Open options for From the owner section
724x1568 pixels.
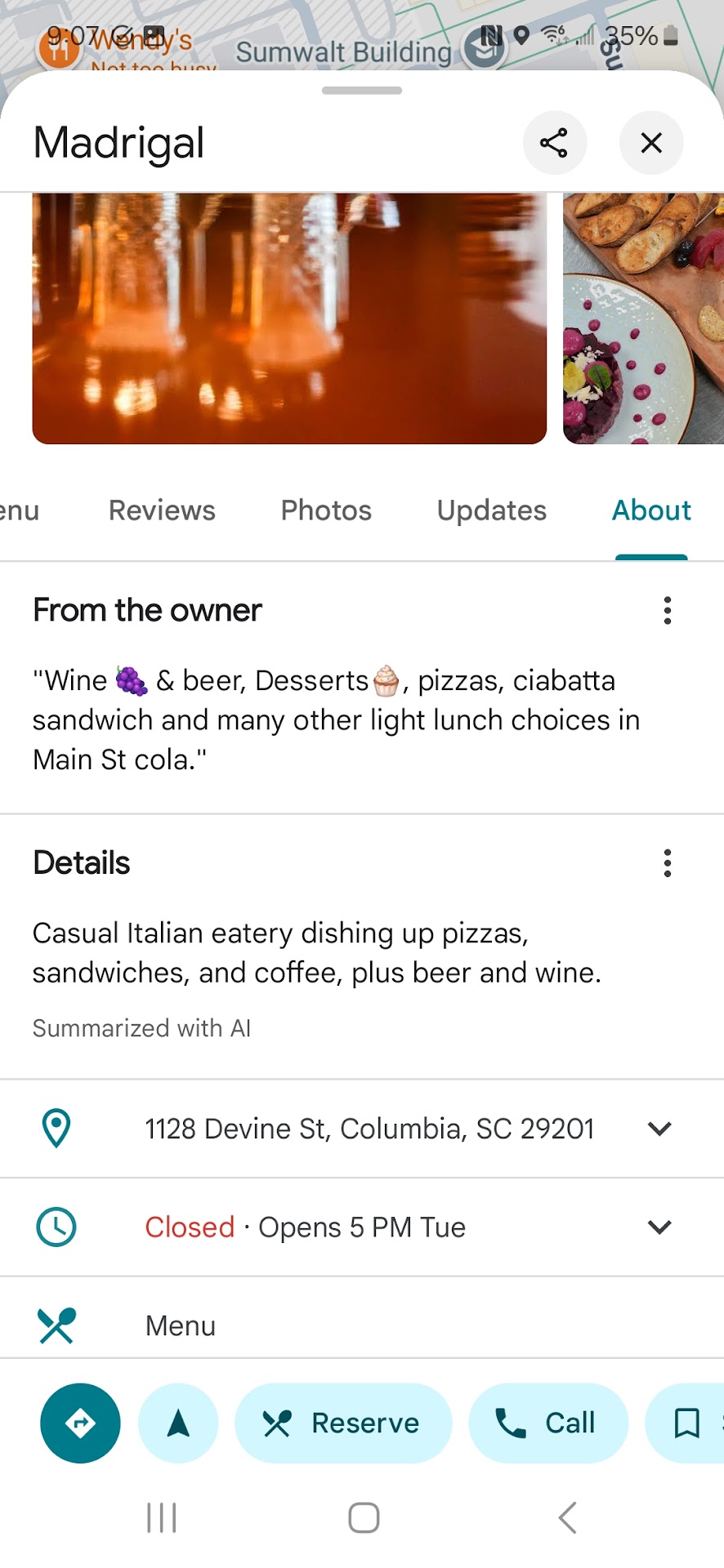pyautogui.click(x=668, y=610)
